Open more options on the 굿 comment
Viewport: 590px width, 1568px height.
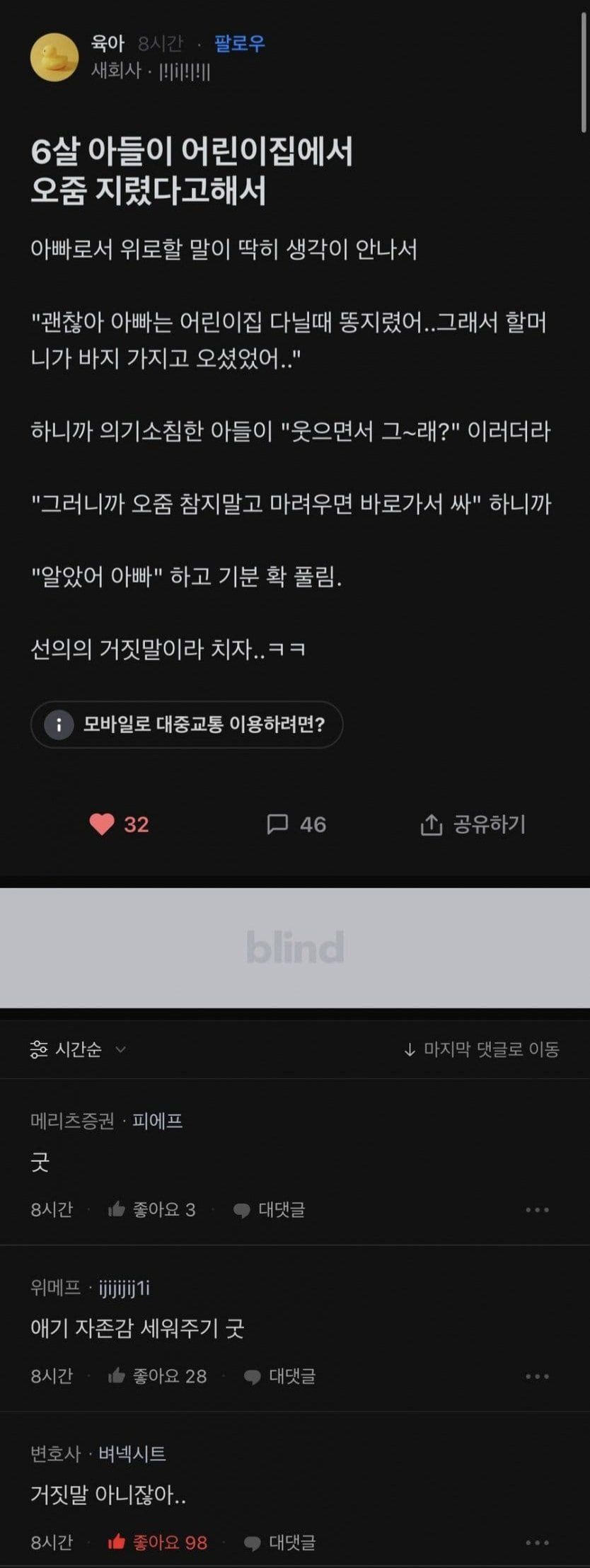(537, 1210)
